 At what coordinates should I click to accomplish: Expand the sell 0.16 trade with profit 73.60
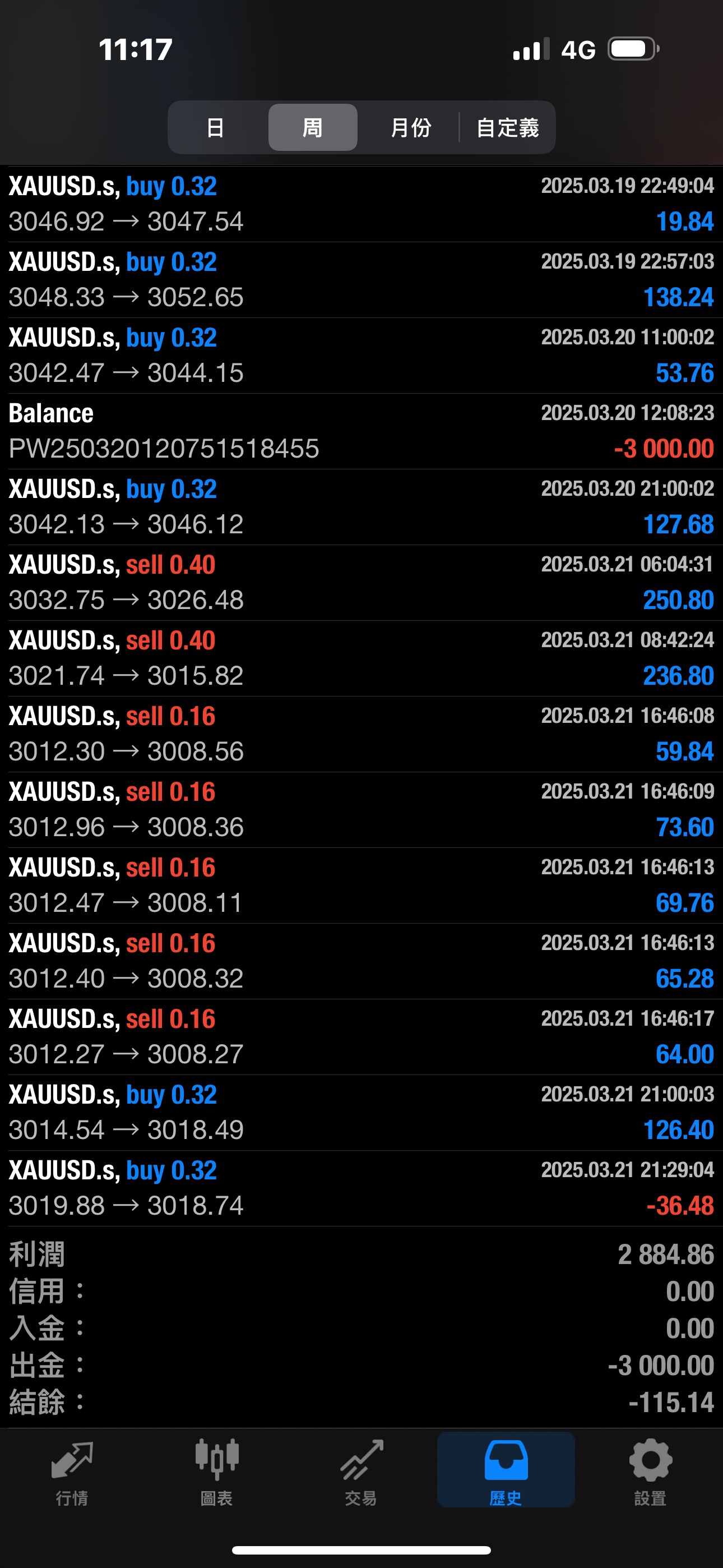pyautogui.click(x=361, y=810)
